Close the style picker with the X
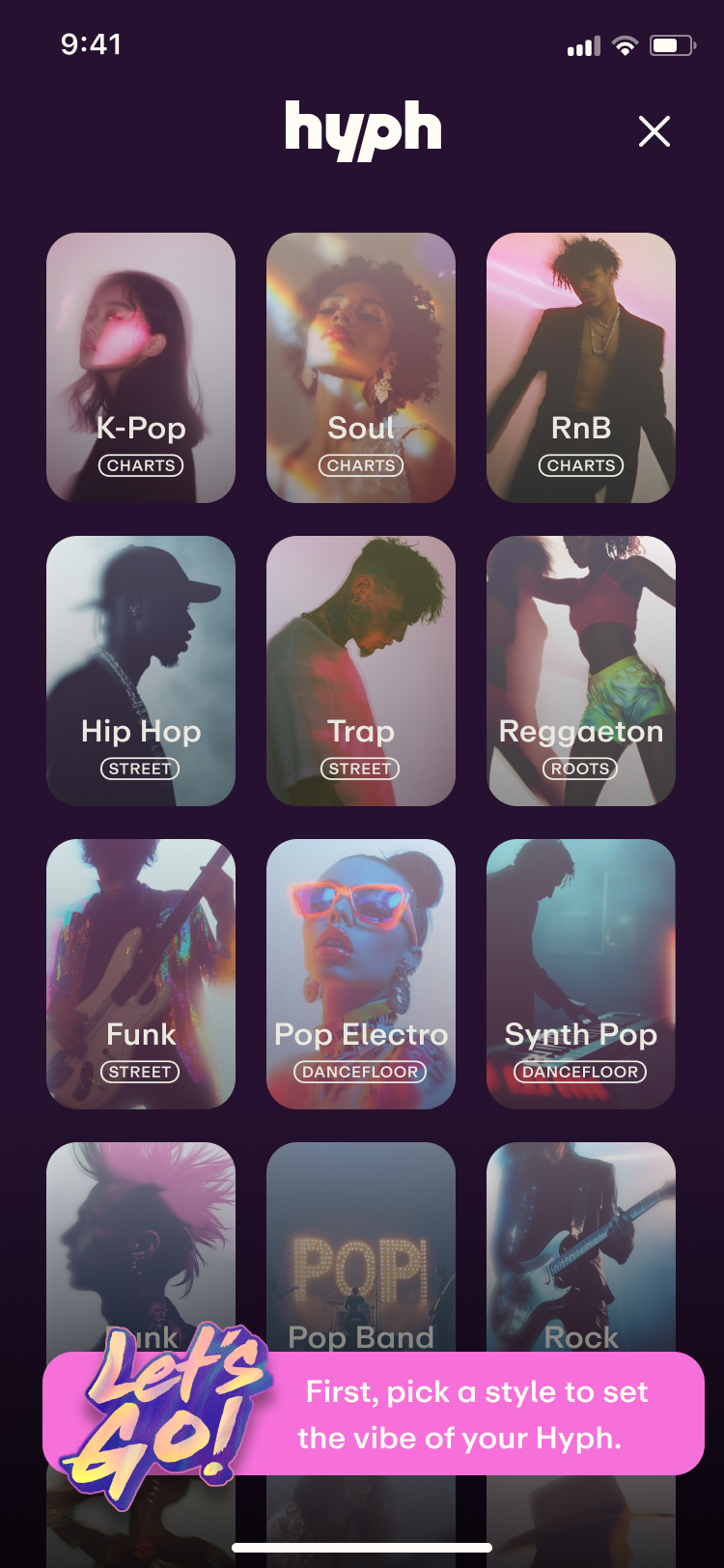Image resolution: width=724 pixels, height=1568 pixels. pos(654,131)
